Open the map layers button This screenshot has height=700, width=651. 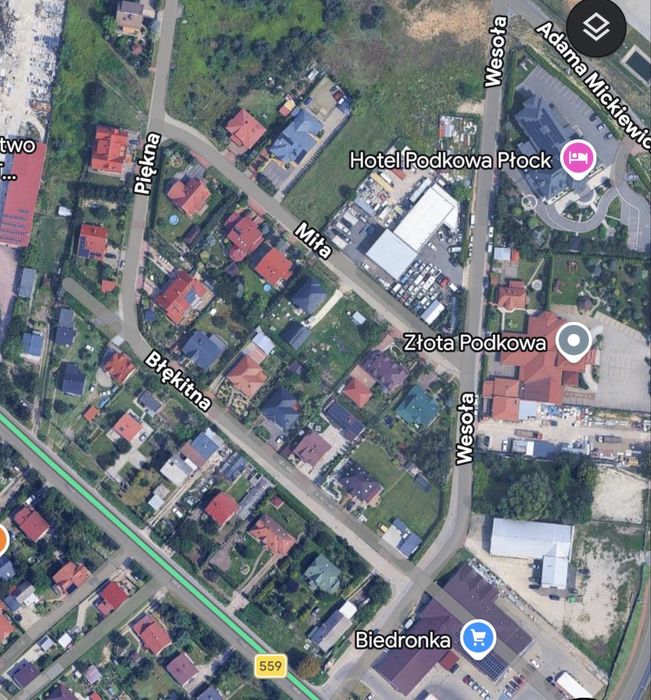[596, 28]
